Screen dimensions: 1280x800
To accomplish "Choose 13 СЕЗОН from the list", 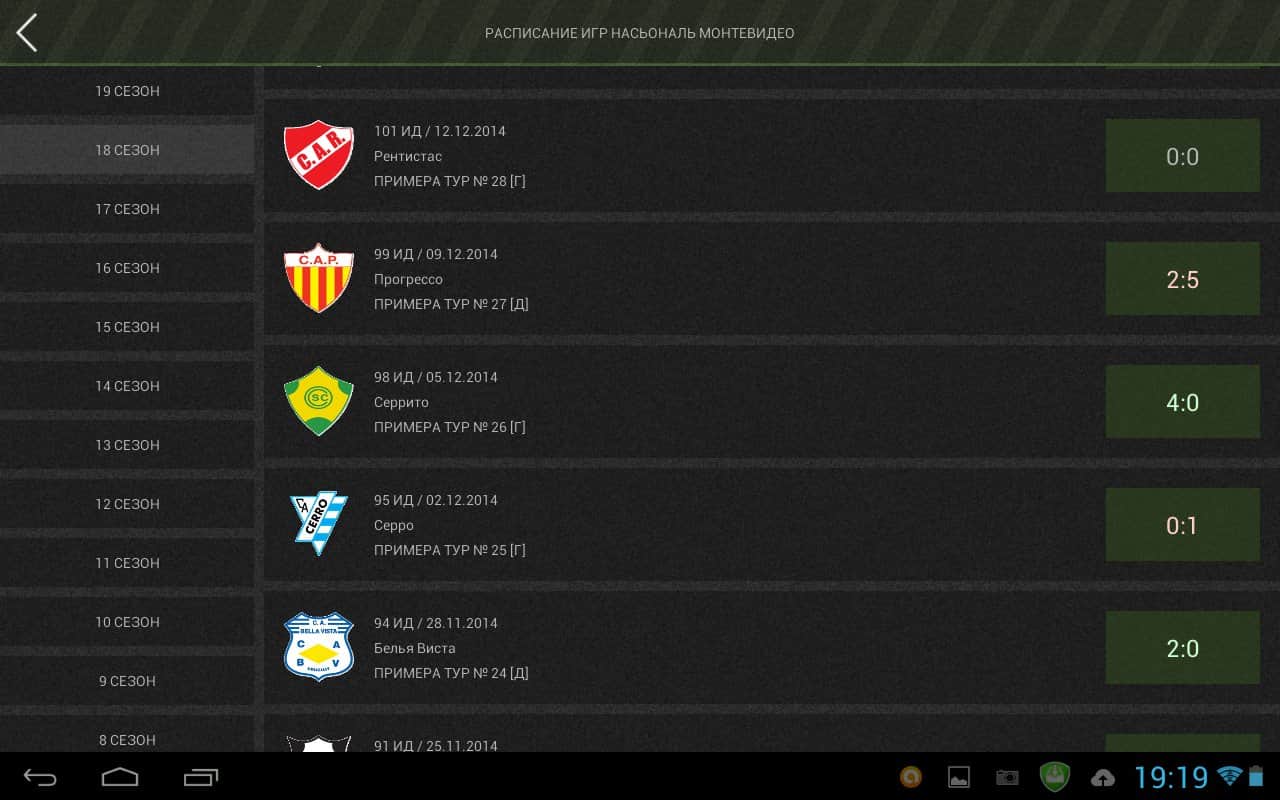I will [x=127, y=445].
